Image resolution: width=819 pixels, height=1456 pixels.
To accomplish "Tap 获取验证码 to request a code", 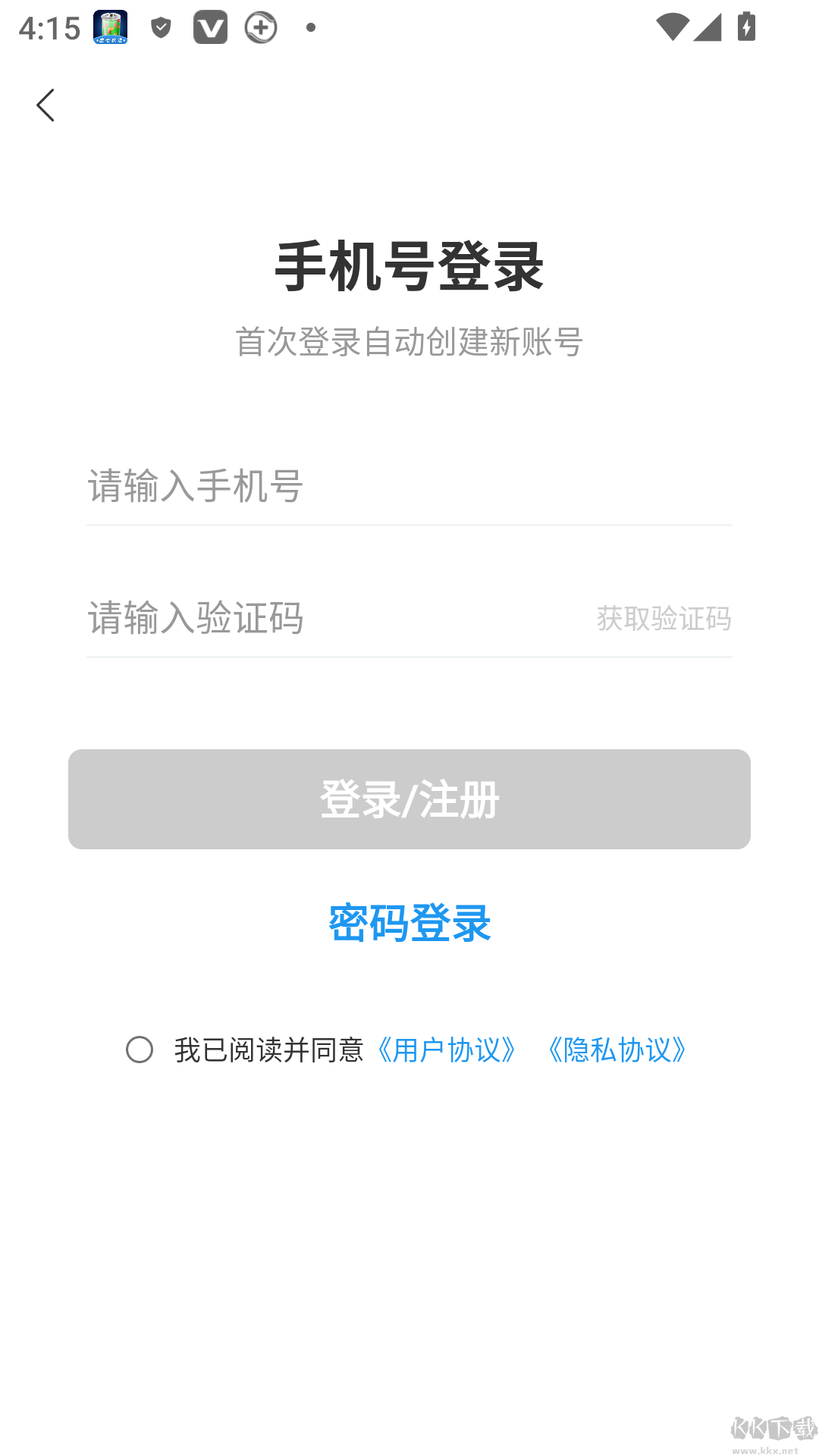I will coord(664,620).
